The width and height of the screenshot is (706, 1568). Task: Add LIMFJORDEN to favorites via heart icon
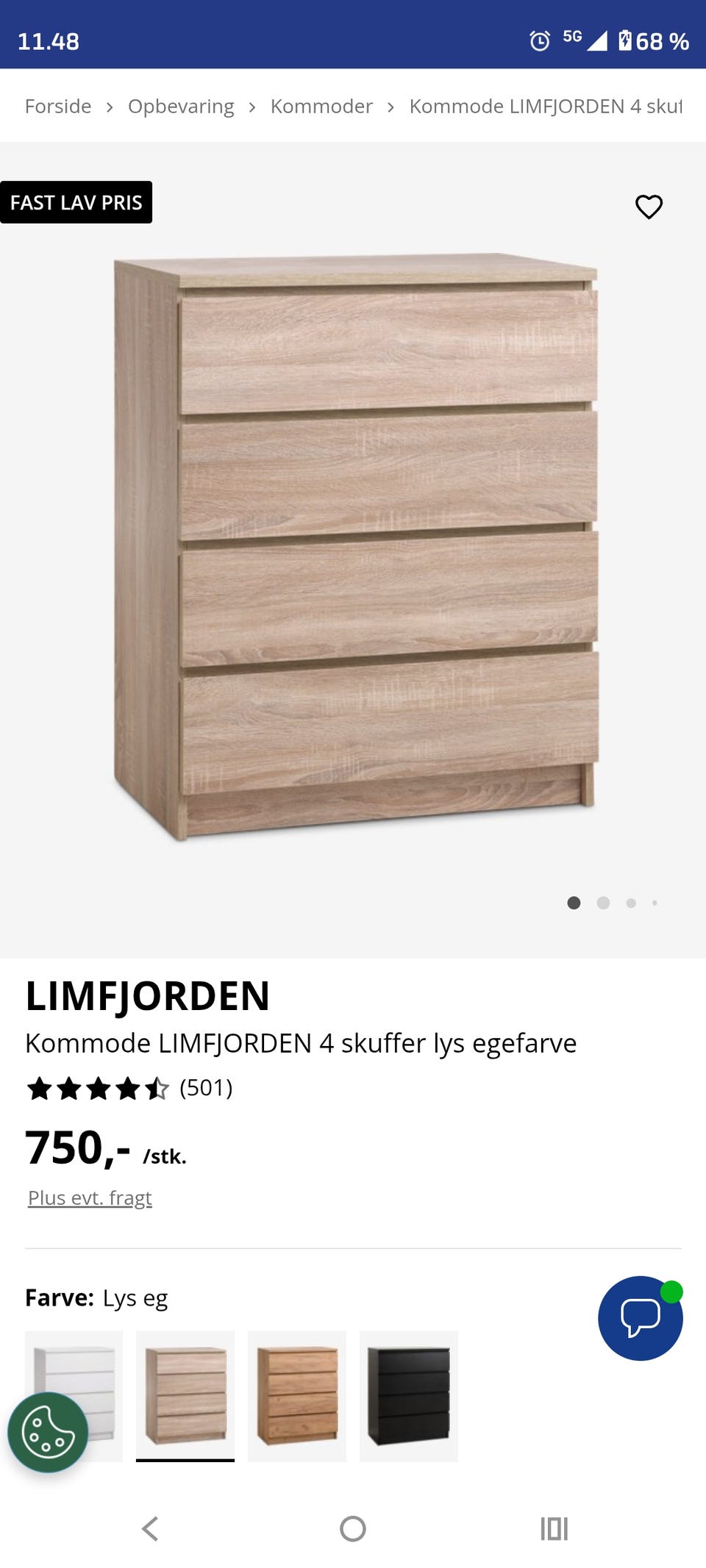point(650,208)
